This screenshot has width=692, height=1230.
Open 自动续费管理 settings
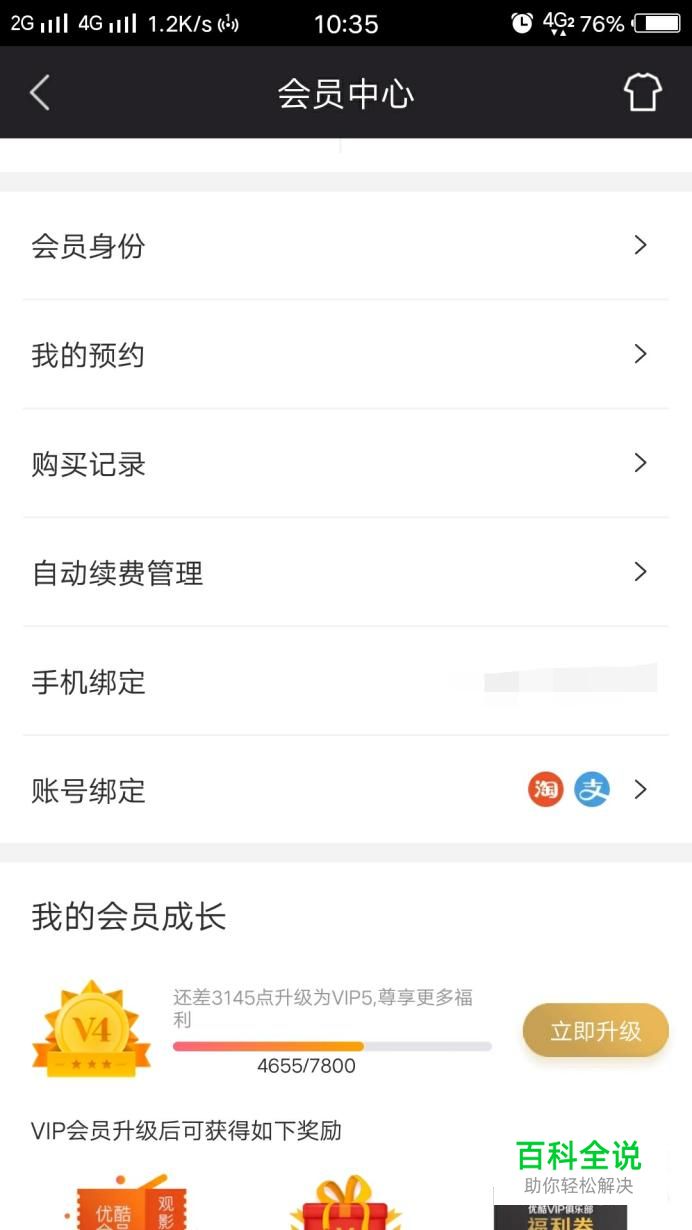345,573
